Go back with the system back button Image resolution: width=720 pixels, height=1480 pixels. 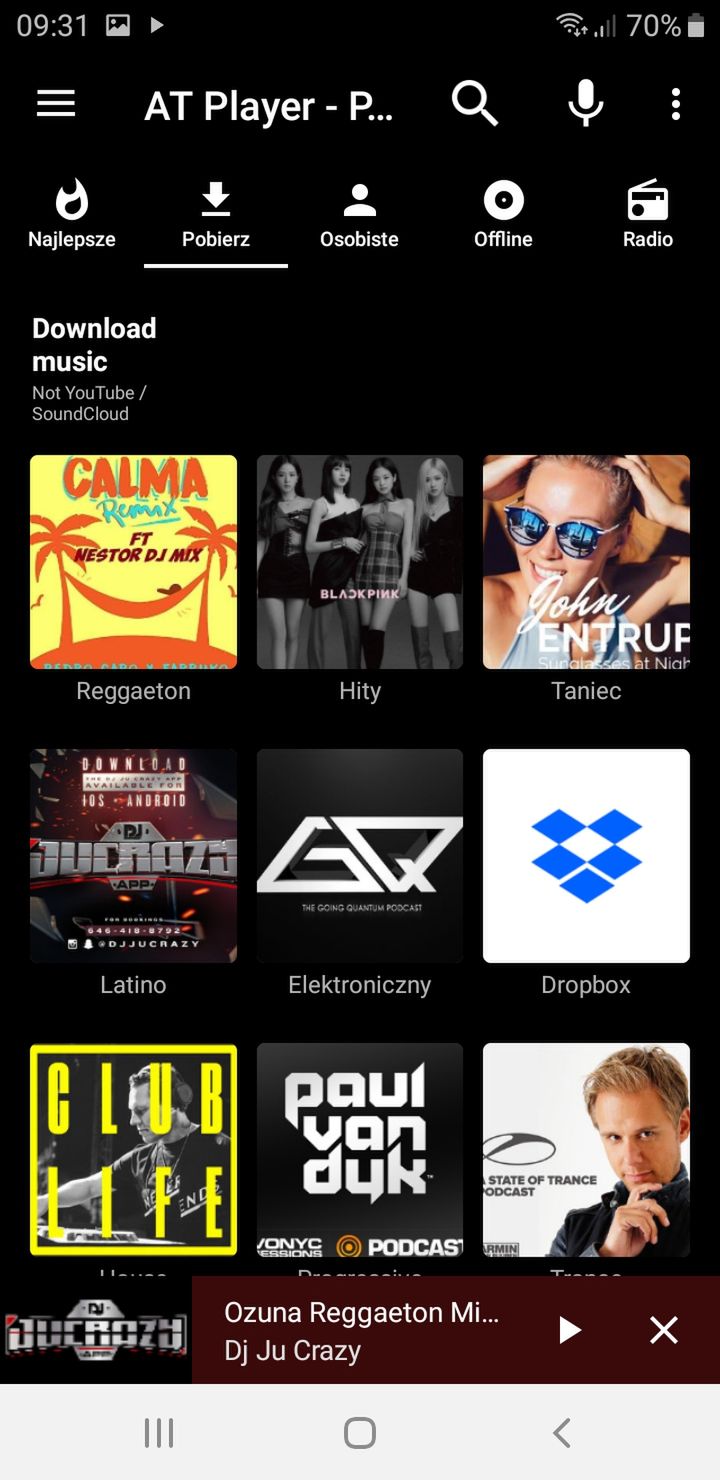click(562, 1432)
